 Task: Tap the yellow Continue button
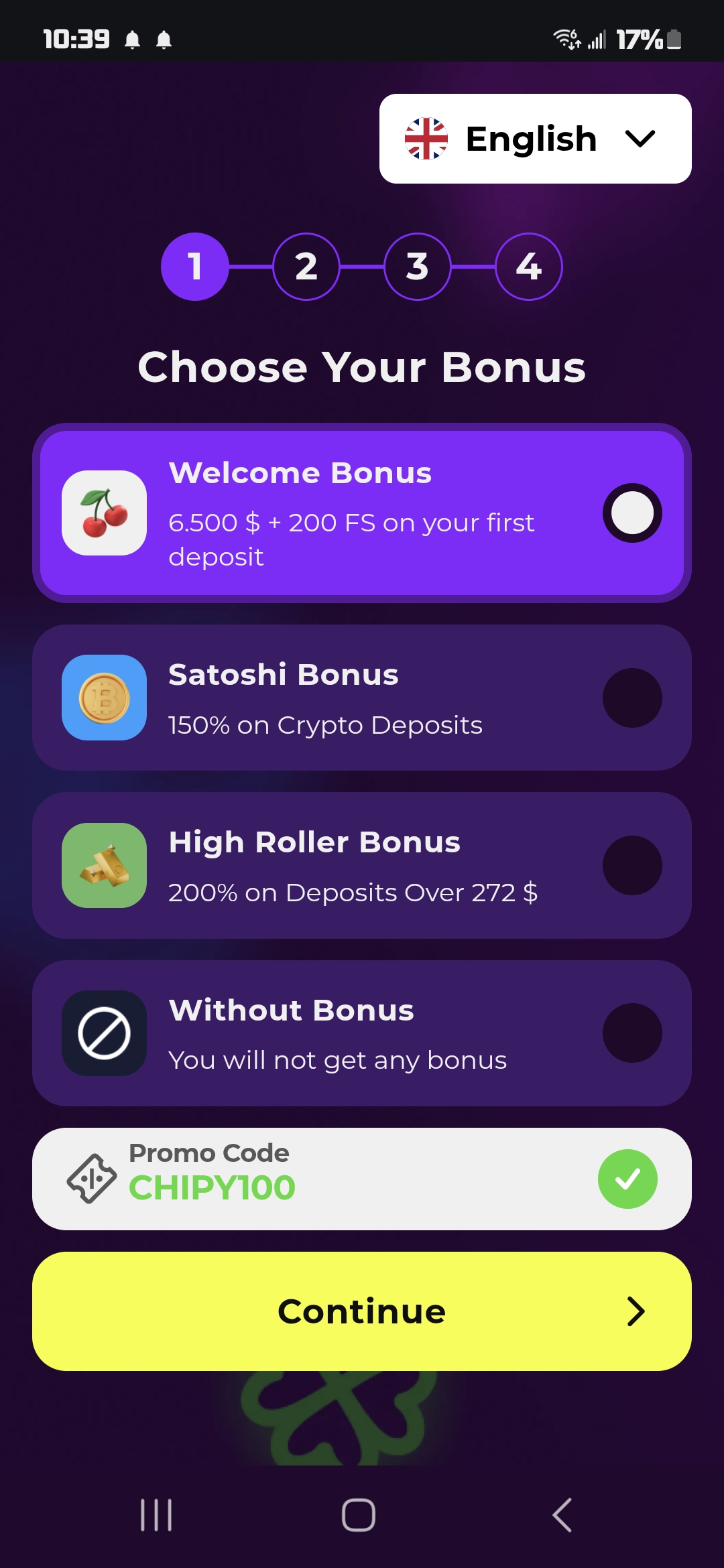tap(362, 1311)
